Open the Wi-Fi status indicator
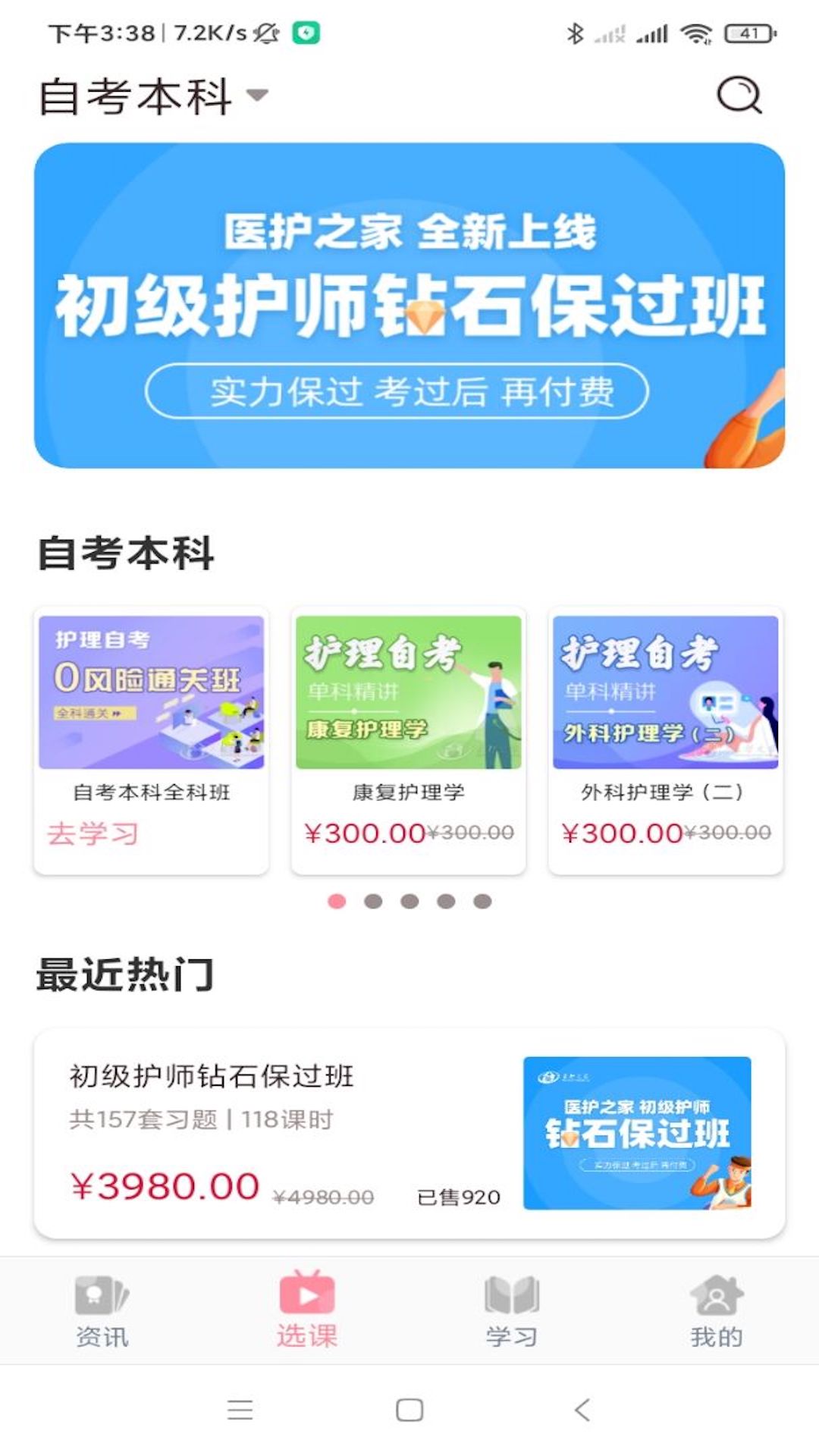This screenshot has width=819, height=1456. (x=695, y=33)
